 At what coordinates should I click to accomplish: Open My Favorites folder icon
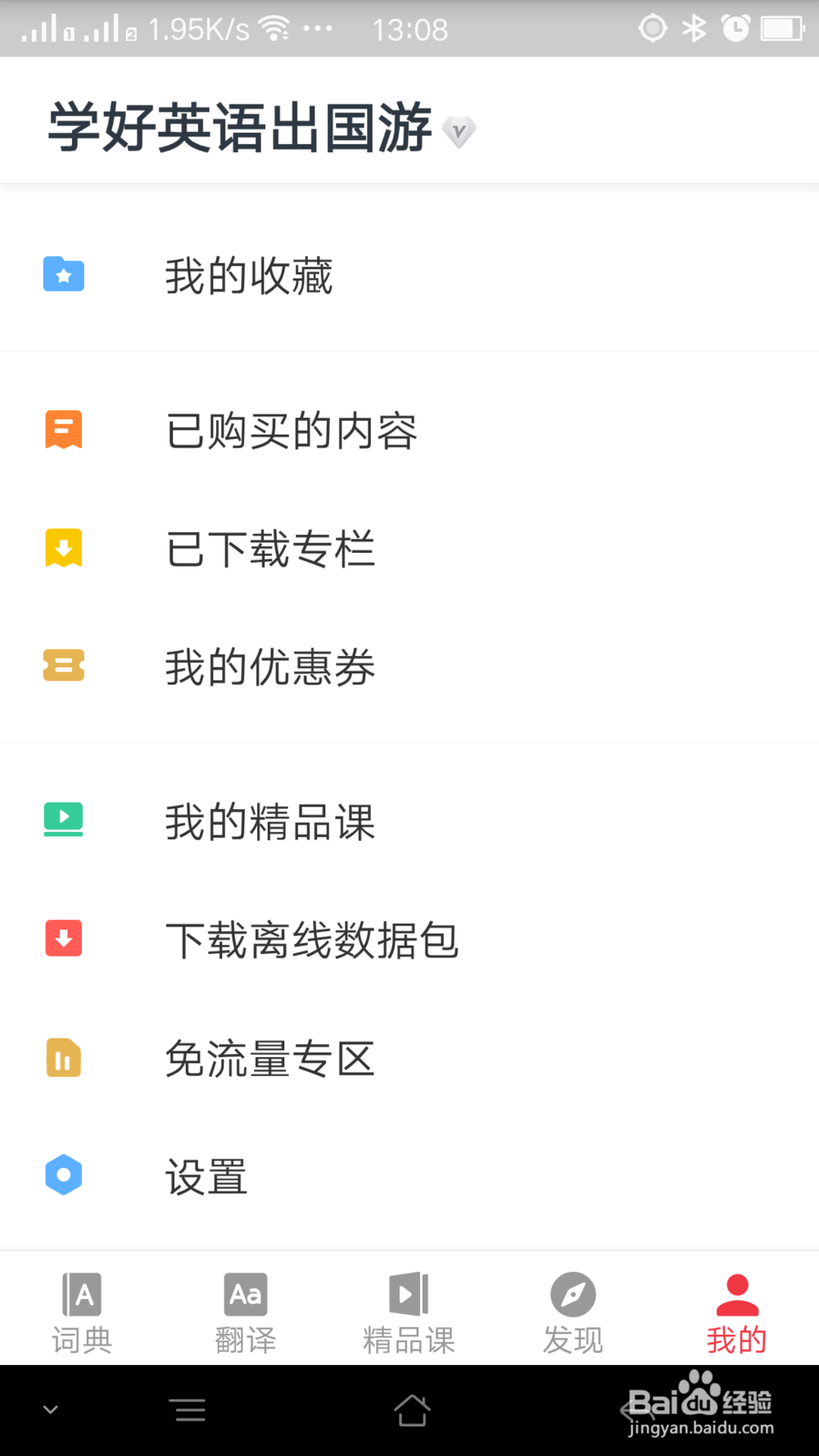point(64,274)
